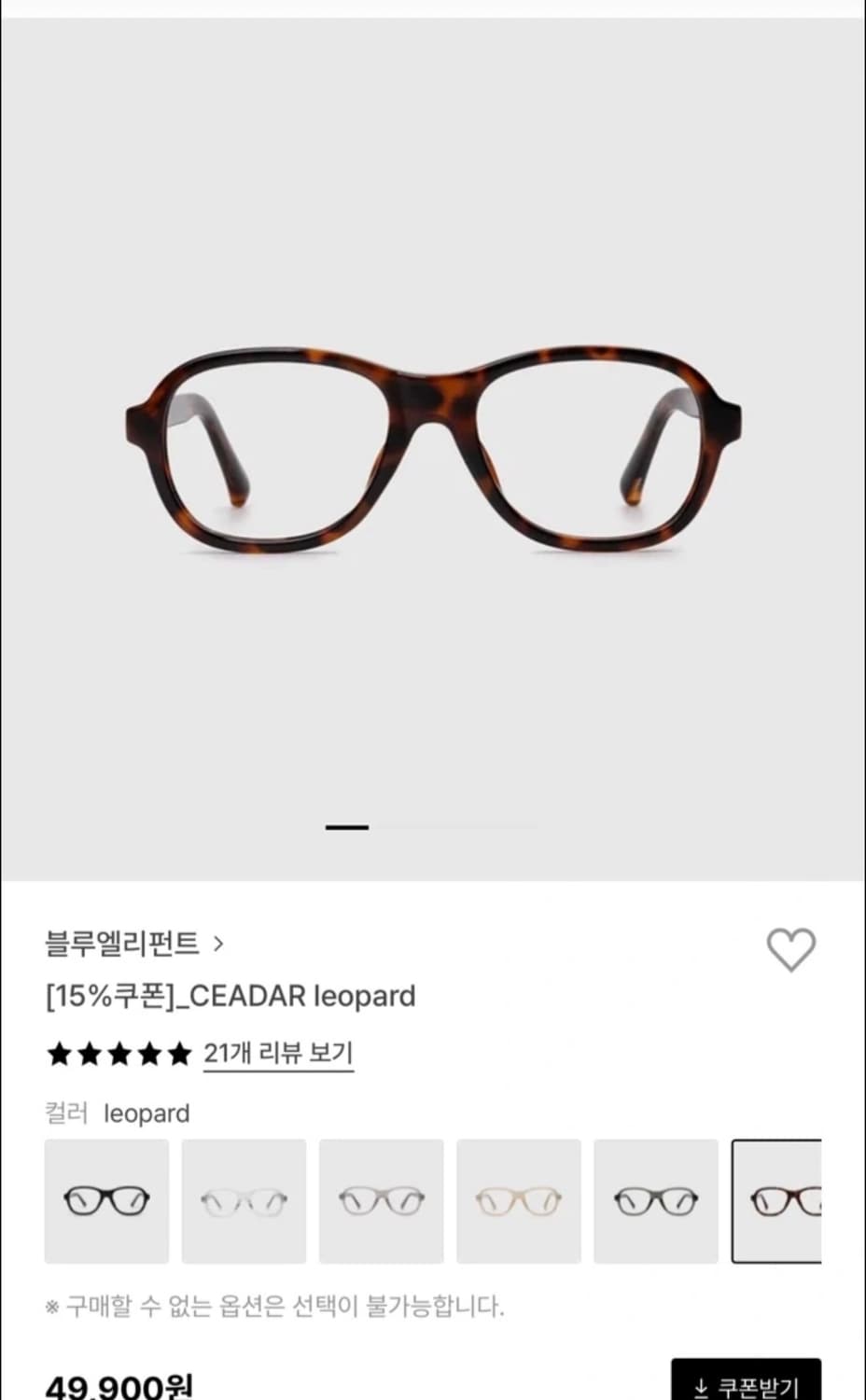
Task: Click the carousel page indicator dash
Action: click(345, 827)
